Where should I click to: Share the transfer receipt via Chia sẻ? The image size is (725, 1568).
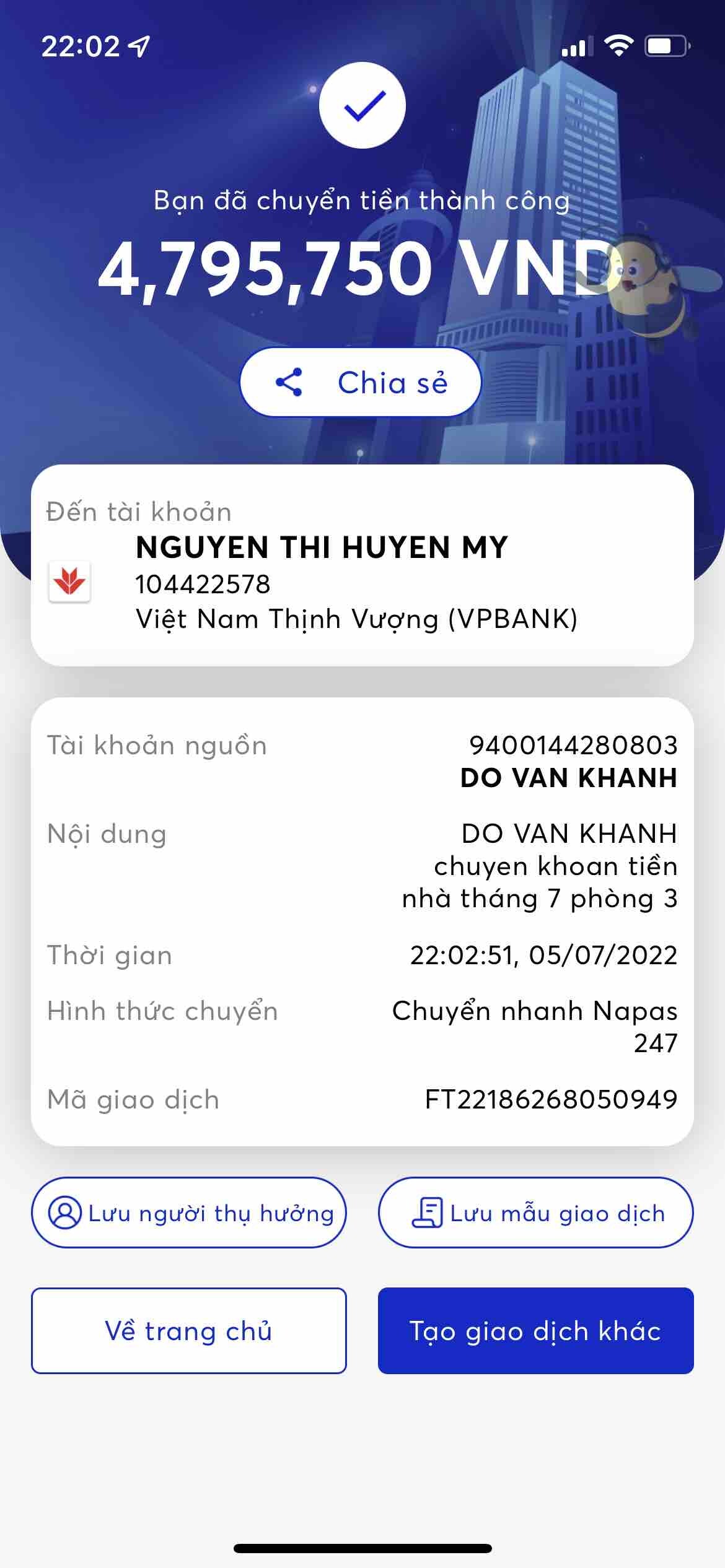pyautogui.click(x=361, y=382)
